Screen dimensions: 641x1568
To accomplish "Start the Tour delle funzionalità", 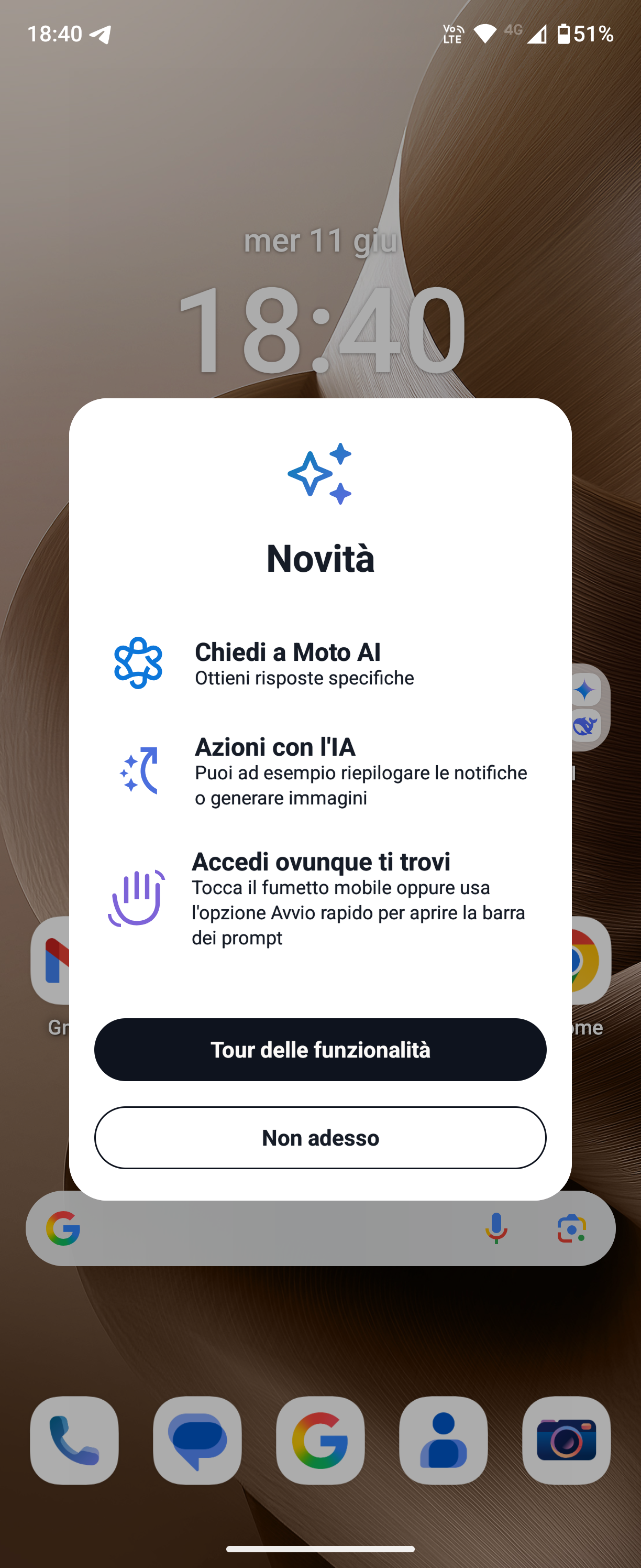I will (320, 1049).
